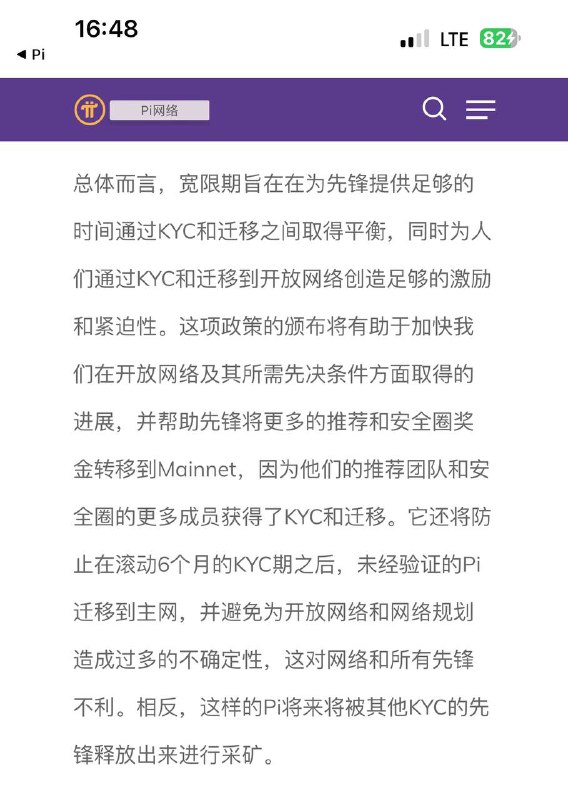Return to the Pi app via back arrow
Screen dimensions: 568x800
click(x=31, y=54)
